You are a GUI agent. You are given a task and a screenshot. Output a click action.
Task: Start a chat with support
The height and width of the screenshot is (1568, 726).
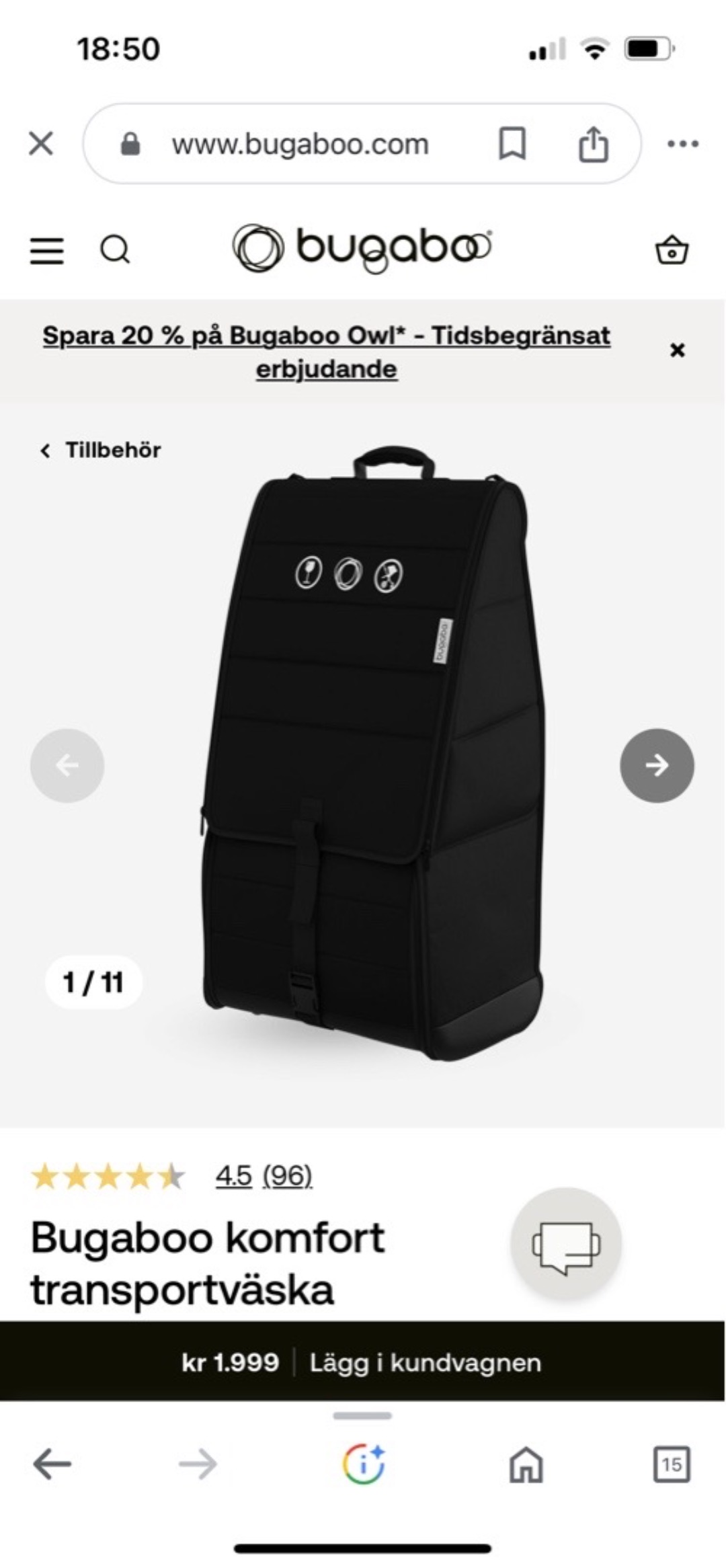565,1245
